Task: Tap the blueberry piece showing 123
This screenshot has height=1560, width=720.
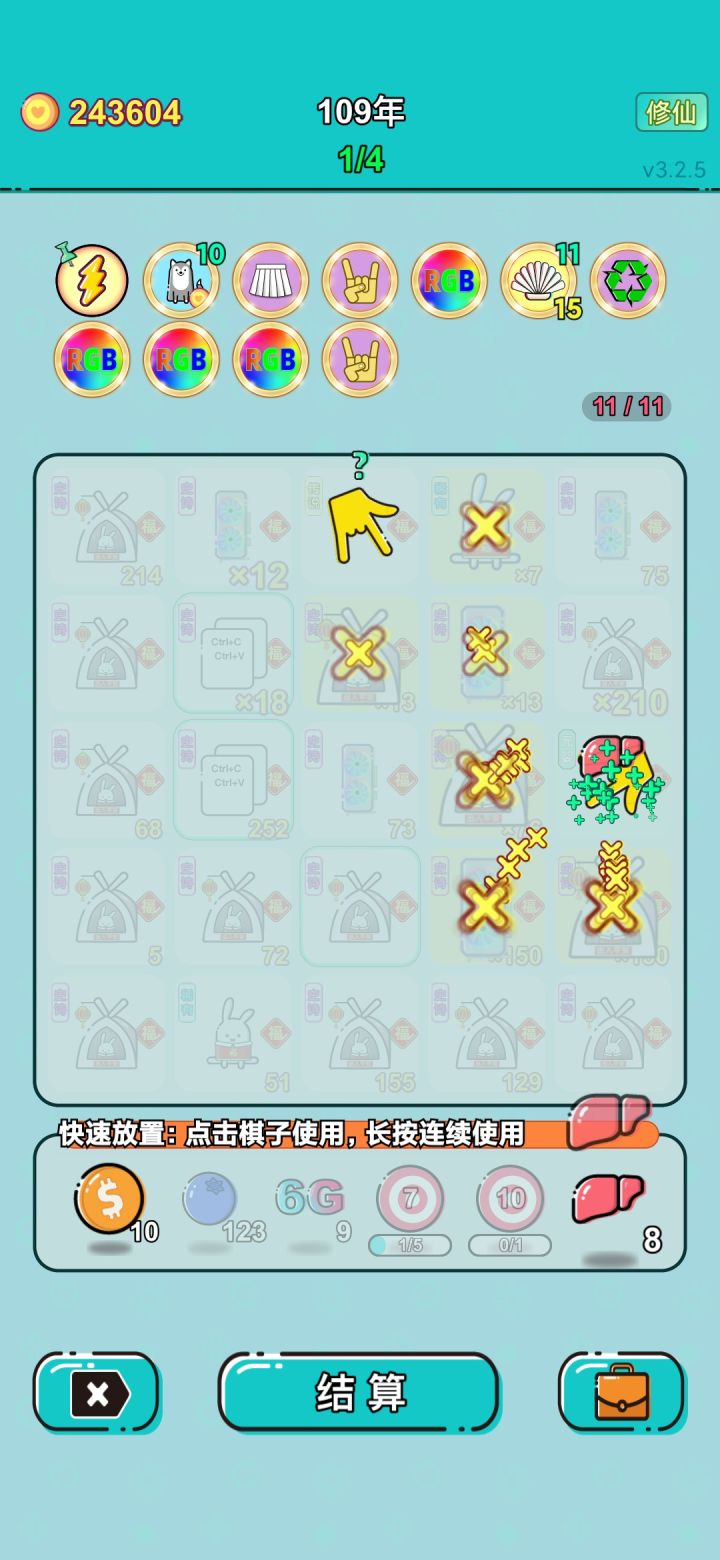Action: coord(210,1197)
